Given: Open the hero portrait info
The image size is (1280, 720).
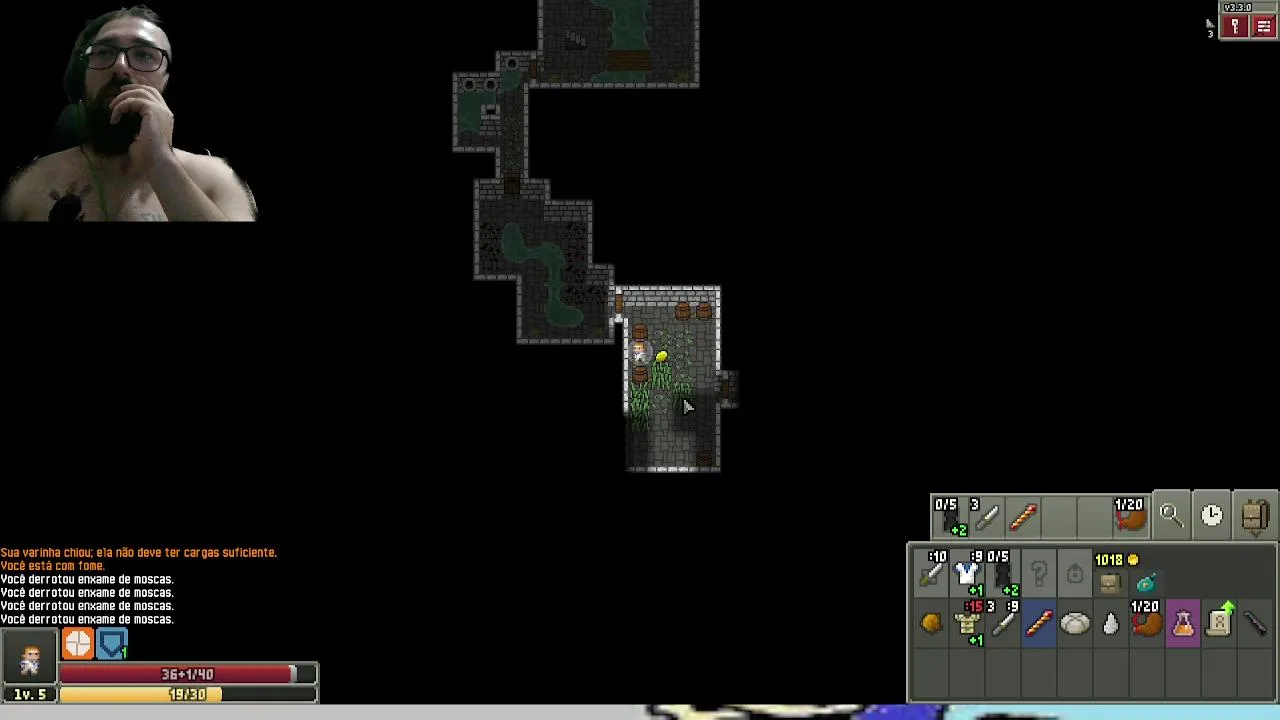Looking at the screenshot, I should (x=30, y=658).
